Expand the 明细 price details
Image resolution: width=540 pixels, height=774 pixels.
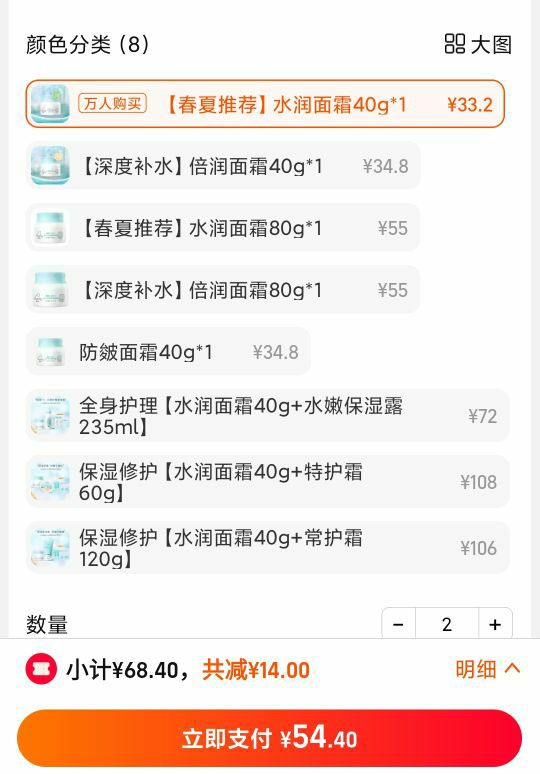click(488, 669)
